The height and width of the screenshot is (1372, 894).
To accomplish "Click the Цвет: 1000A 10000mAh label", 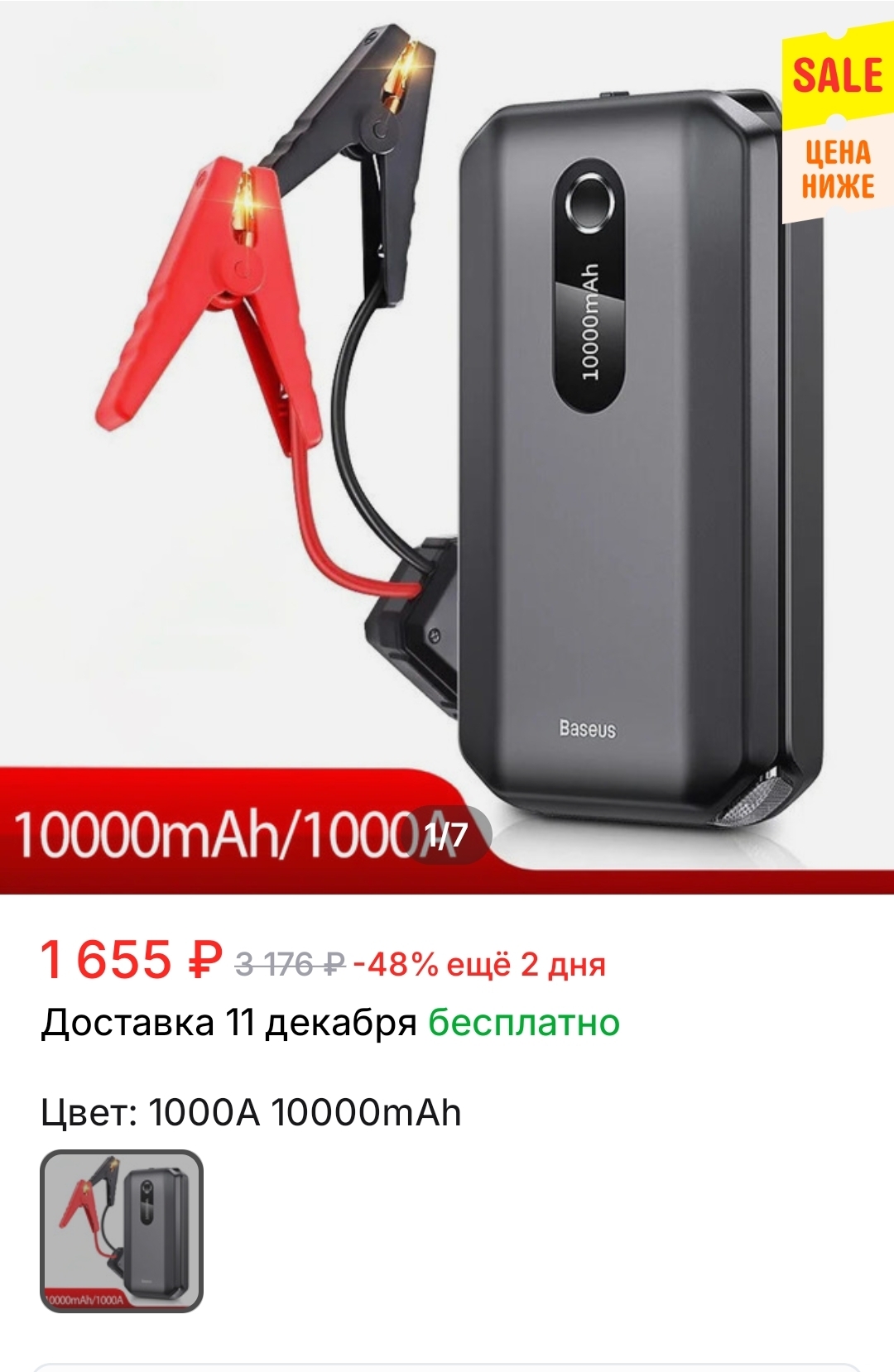I will (248, 1109).
